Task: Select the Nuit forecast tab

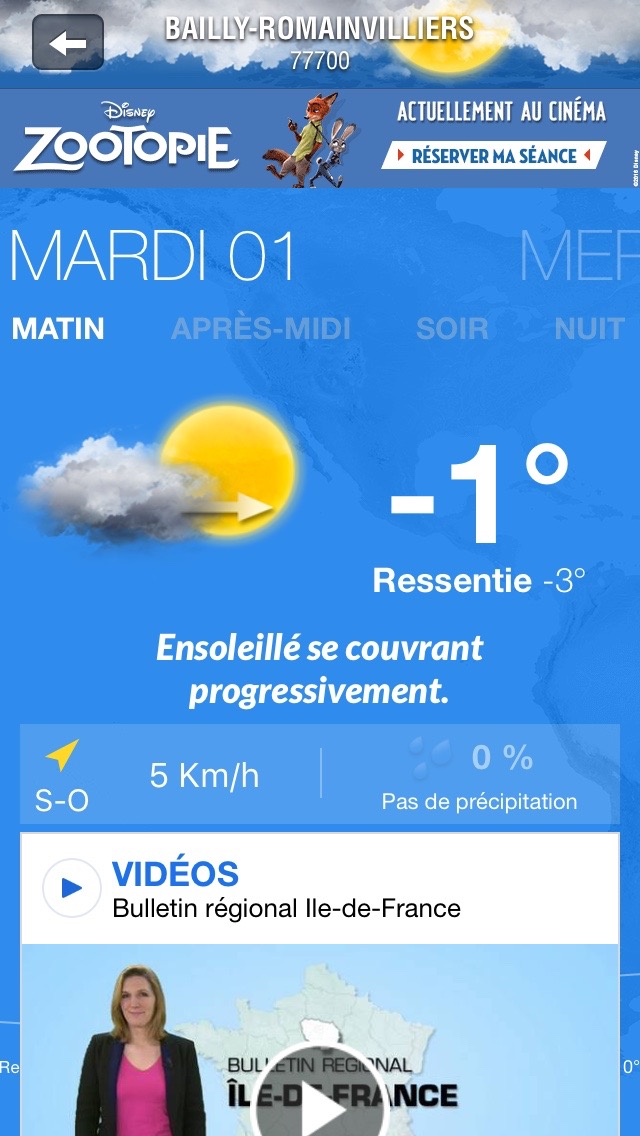Action: pos(589,328)
